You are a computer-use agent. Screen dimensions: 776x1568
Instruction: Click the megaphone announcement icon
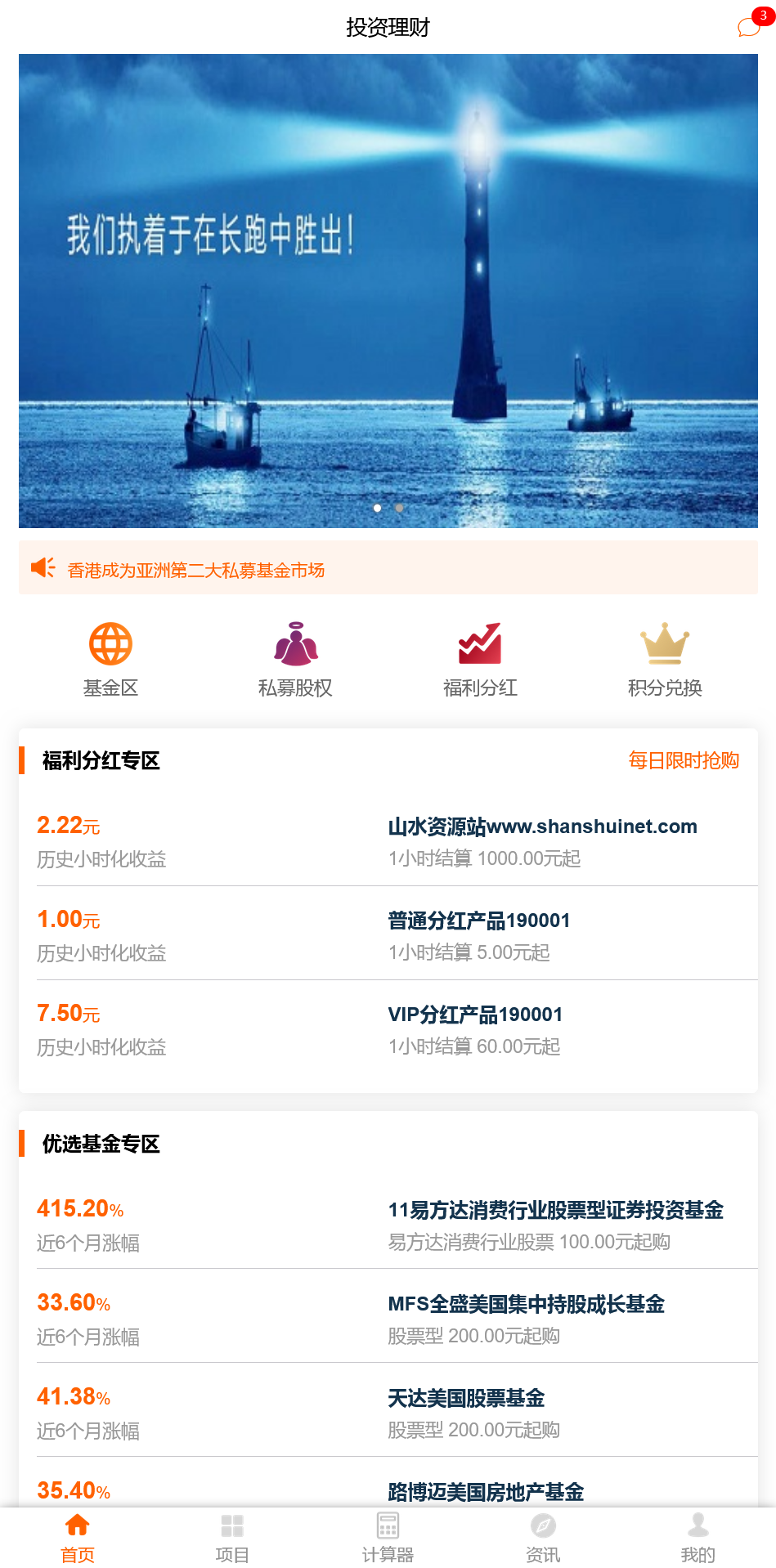43,569
